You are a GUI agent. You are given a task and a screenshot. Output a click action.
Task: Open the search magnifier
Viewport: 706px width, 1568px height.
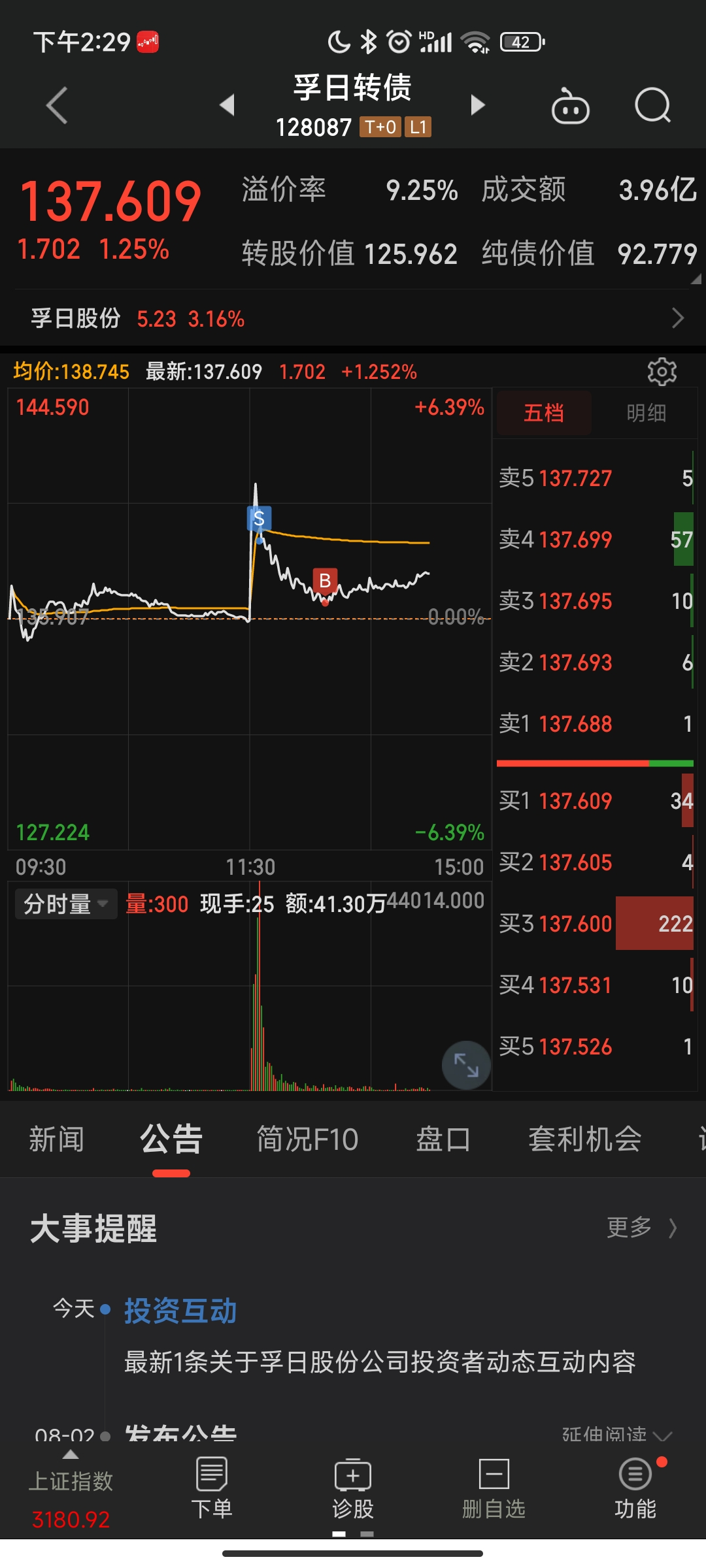click(x=653, y=105)
